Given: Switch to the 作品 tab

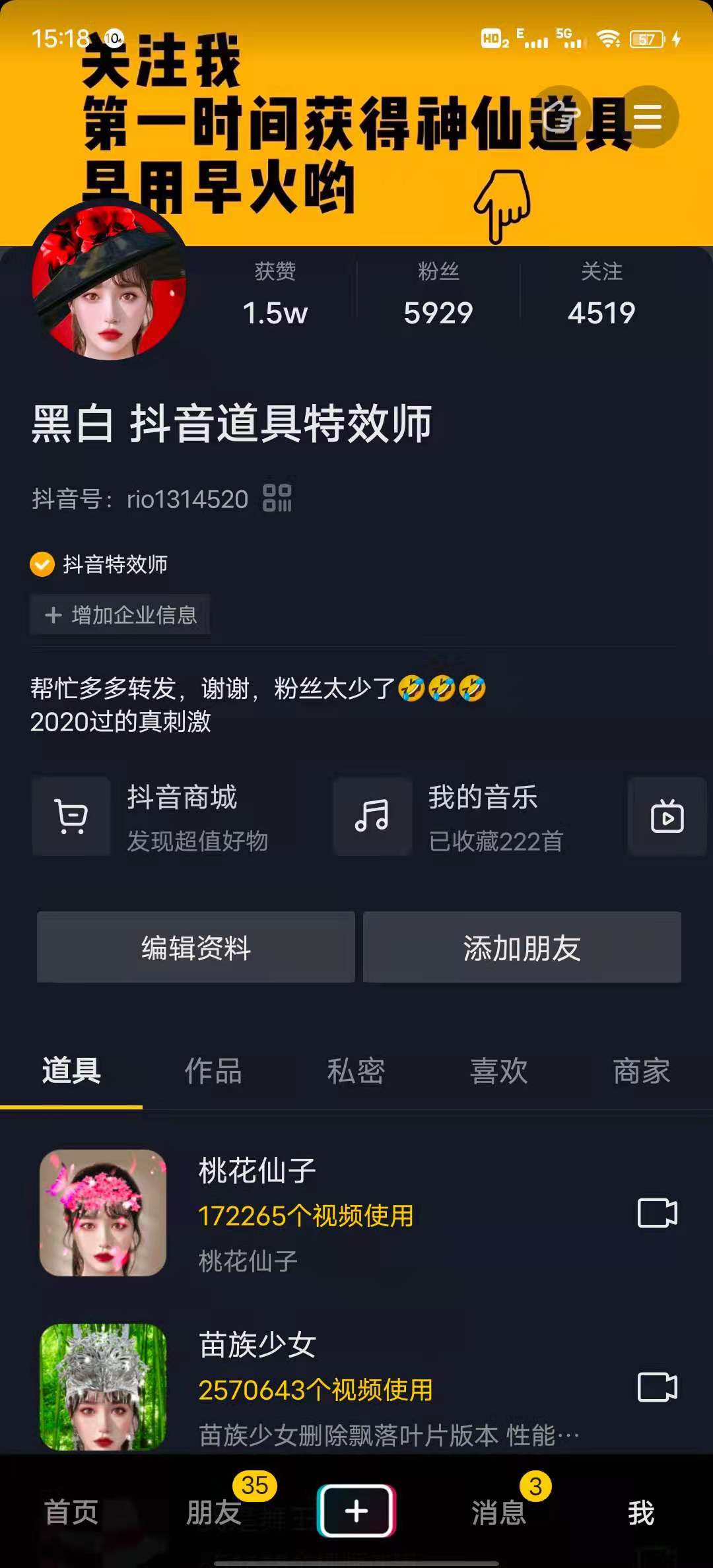Looking at the screenshot, I should click(213, 1070).
